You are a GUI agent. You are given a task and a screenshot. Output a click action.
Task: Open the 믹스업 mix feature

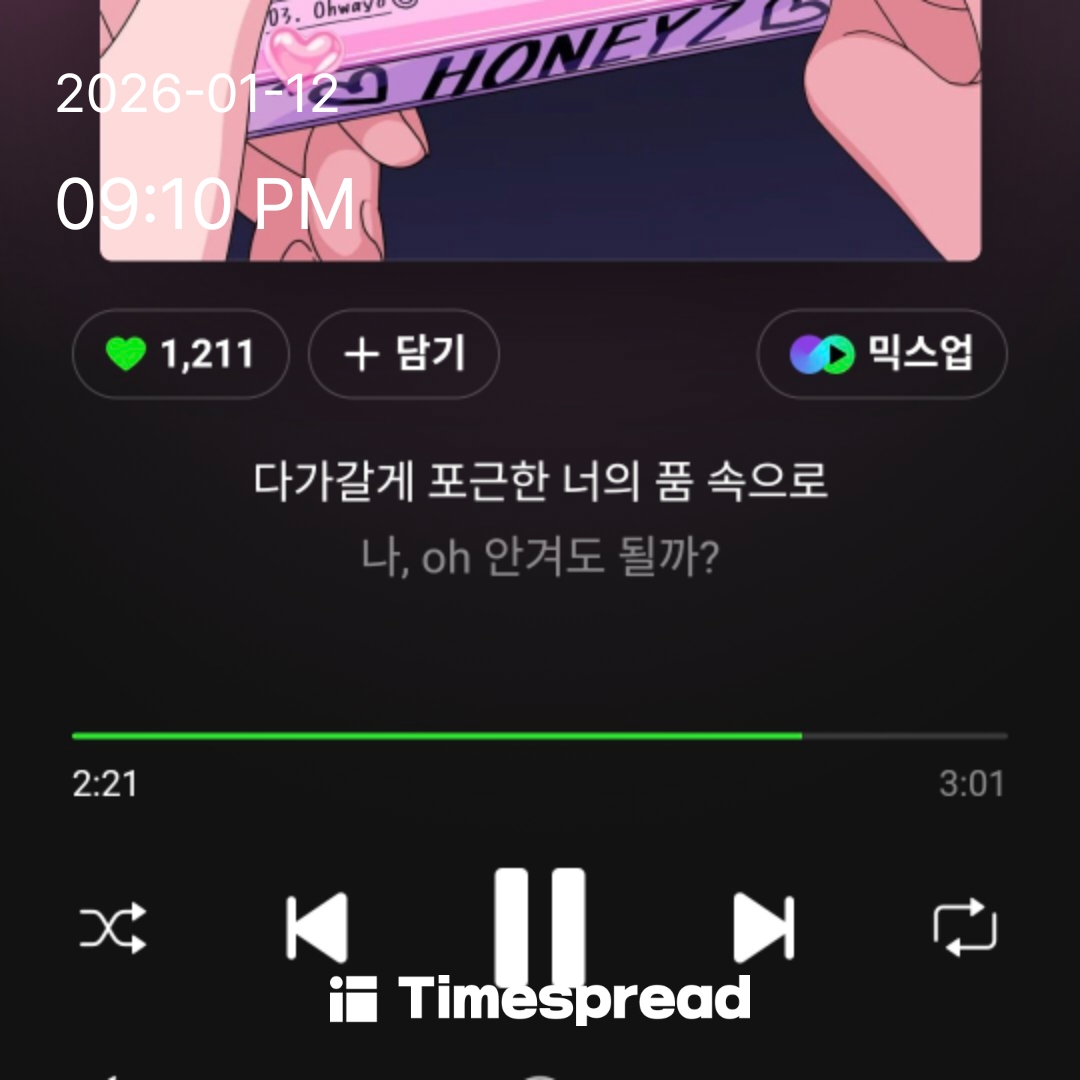point(881,354)
